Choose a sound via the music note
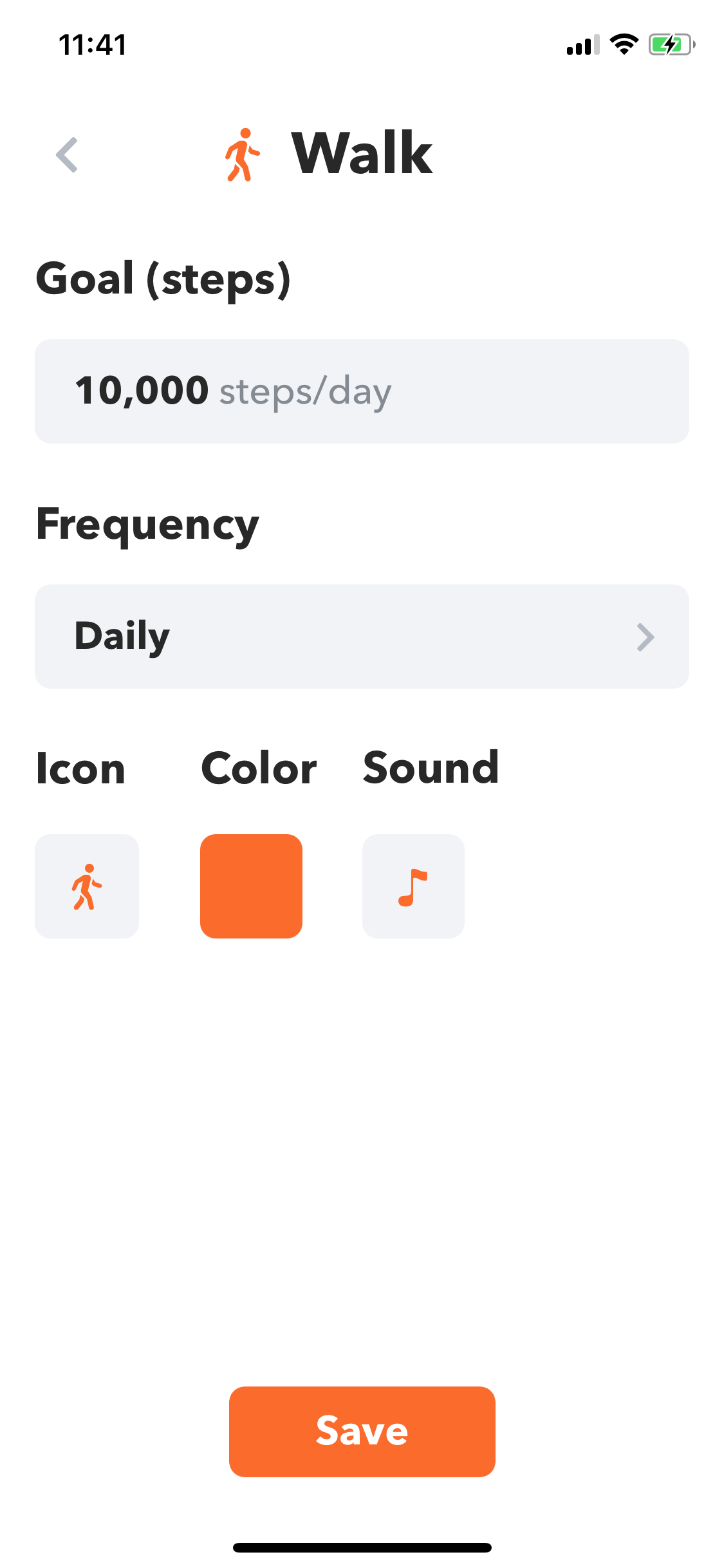 413,886
